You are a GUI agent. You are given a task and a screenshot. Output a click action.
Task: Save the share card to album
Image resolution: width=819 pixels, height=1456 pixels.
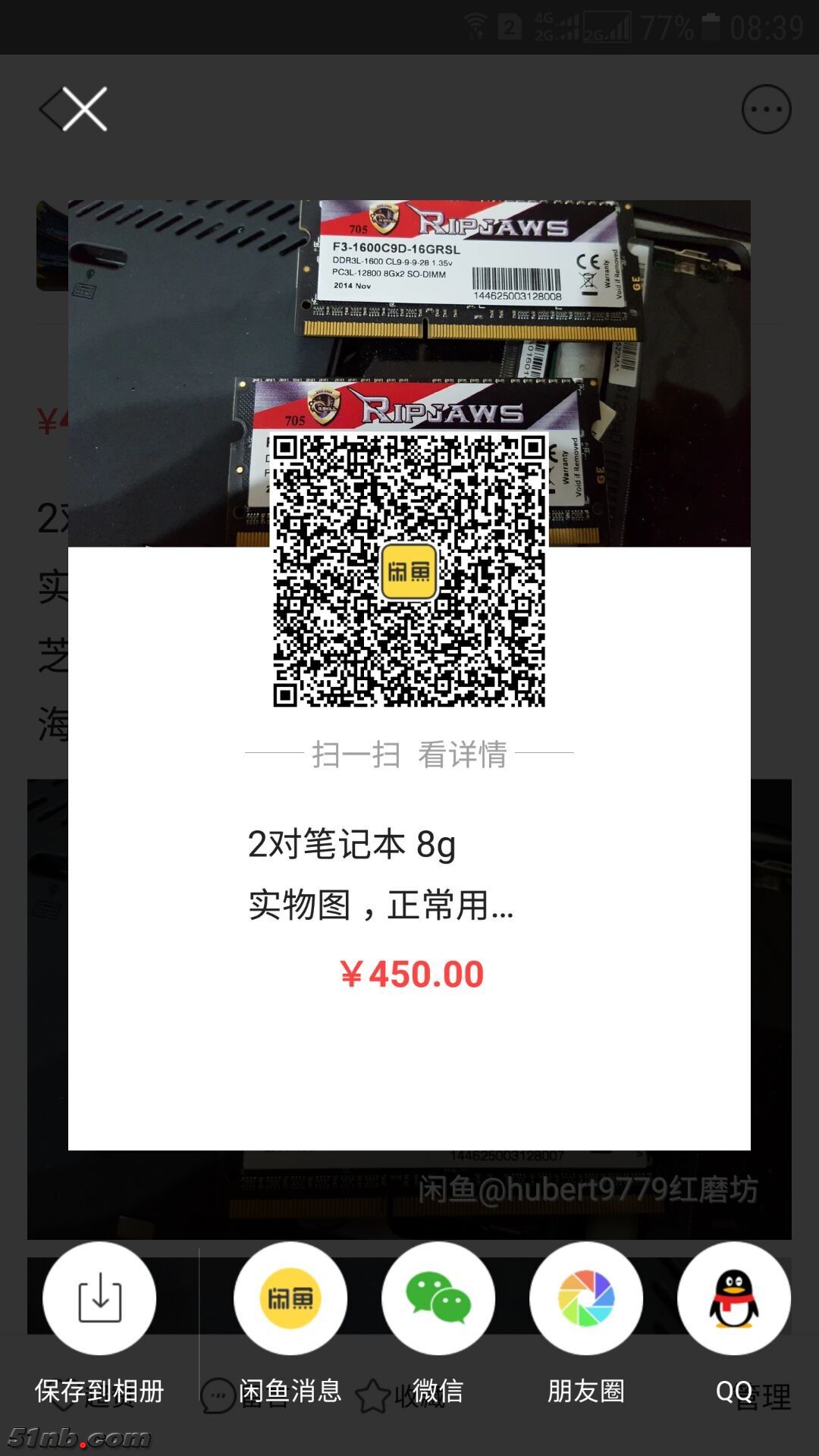point(99,1298)
